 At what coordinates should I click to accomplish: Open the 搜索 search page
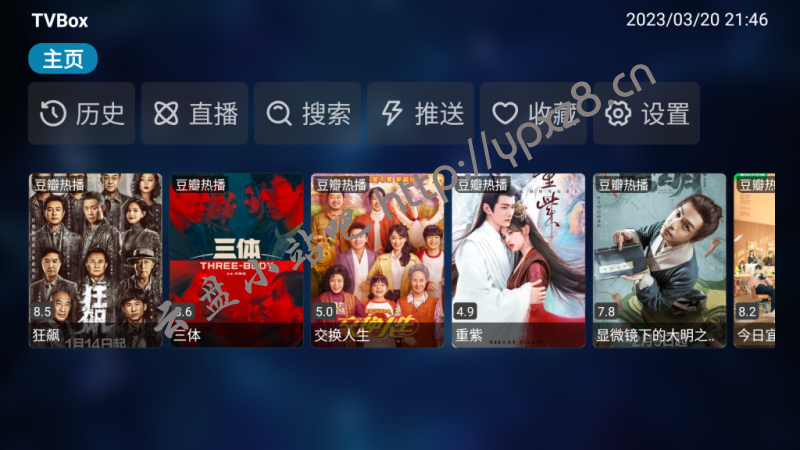pyautogui.click(x=308, y=114)
